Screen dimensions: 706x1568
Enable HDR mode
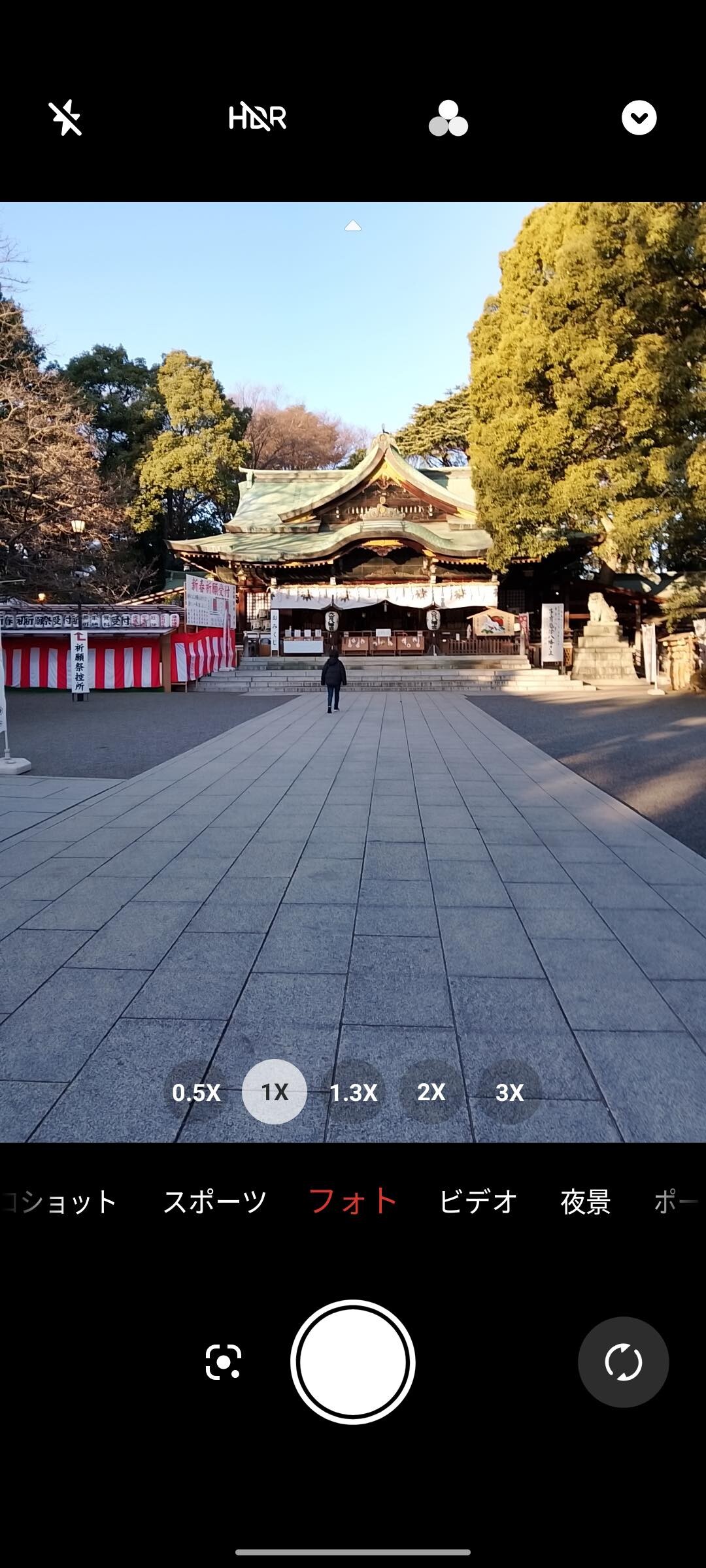(258, 118)
